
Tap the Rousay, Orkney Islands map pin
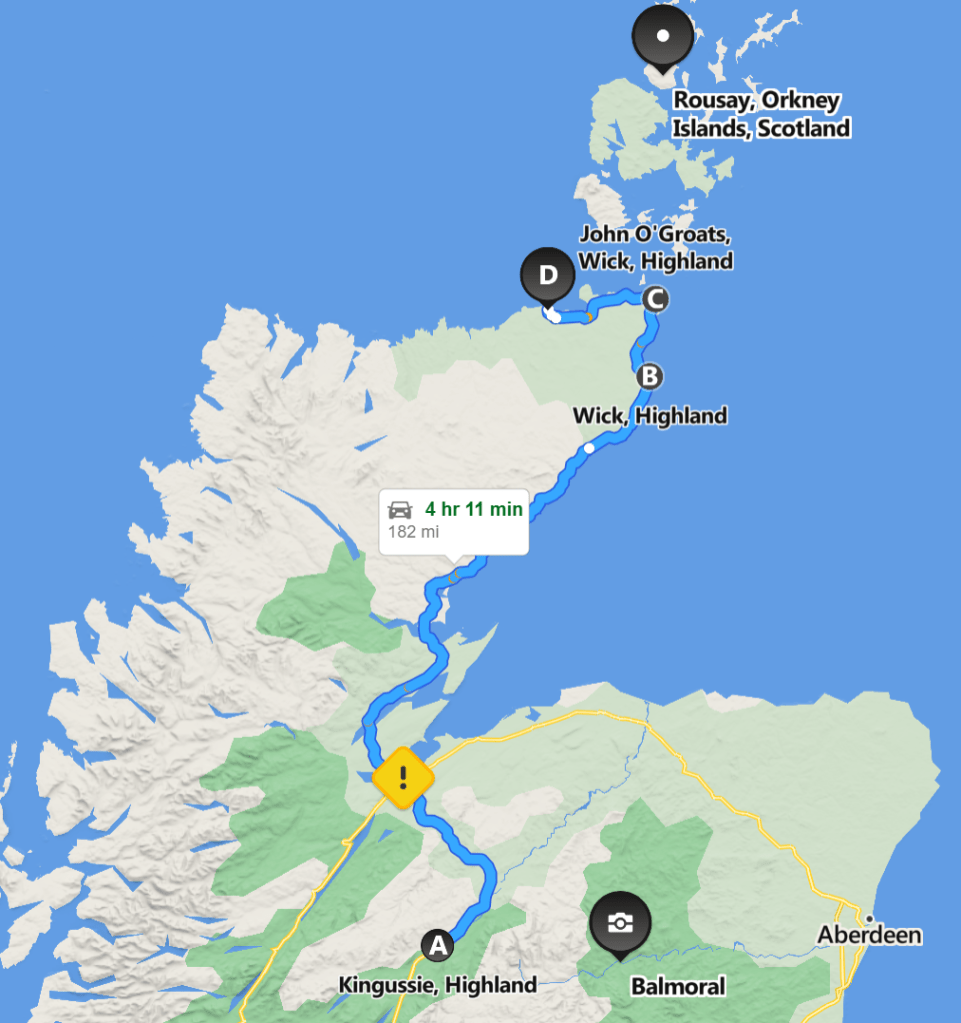click(662, 38)
